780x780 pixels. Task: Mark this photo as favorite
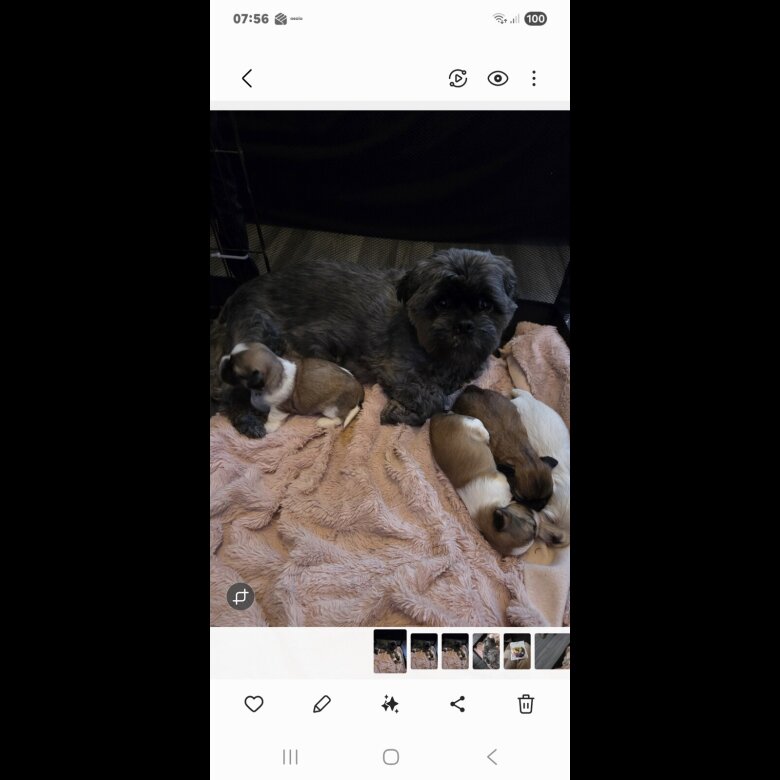tap(254, 704)
